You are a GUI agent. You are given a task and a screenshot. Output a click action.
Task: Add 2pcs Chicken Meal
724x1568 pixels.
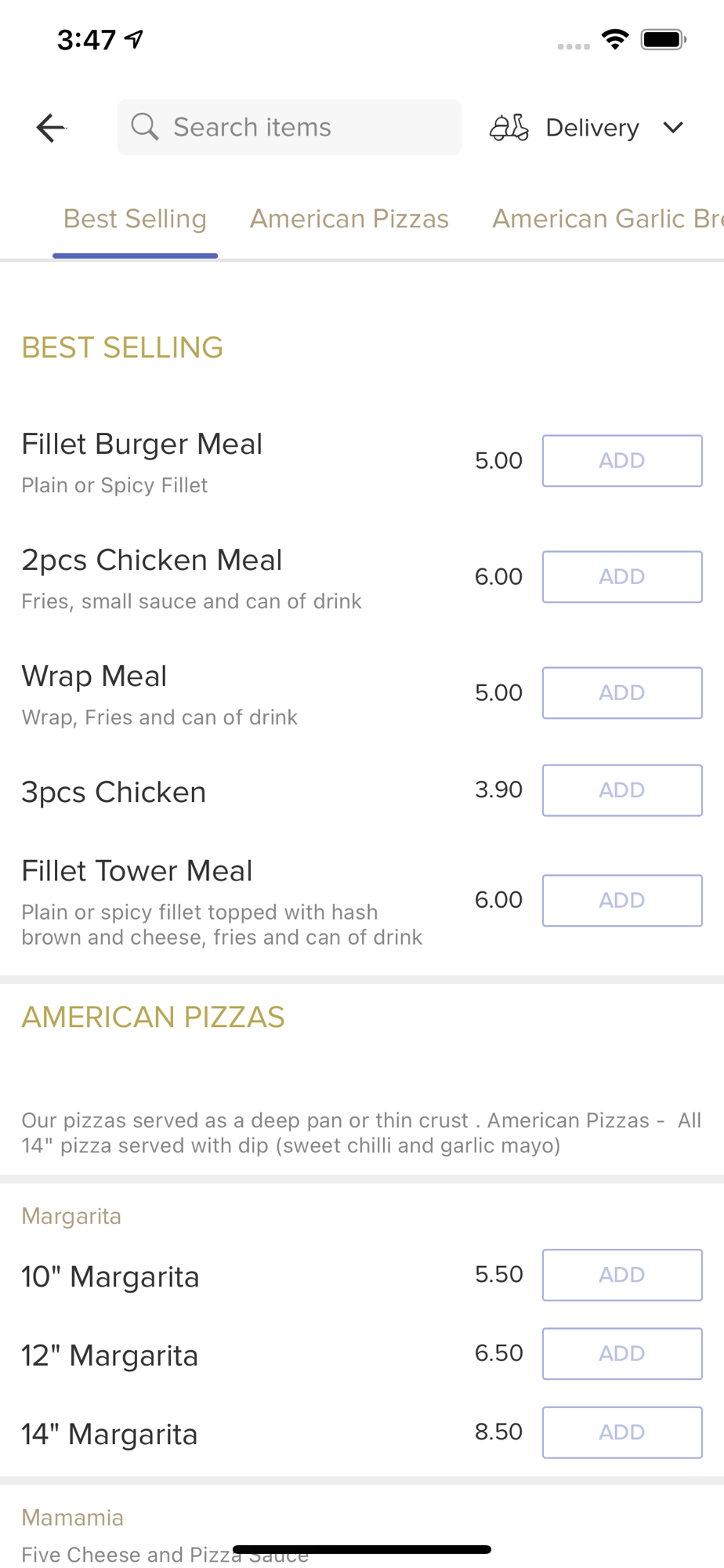(622, 577)
